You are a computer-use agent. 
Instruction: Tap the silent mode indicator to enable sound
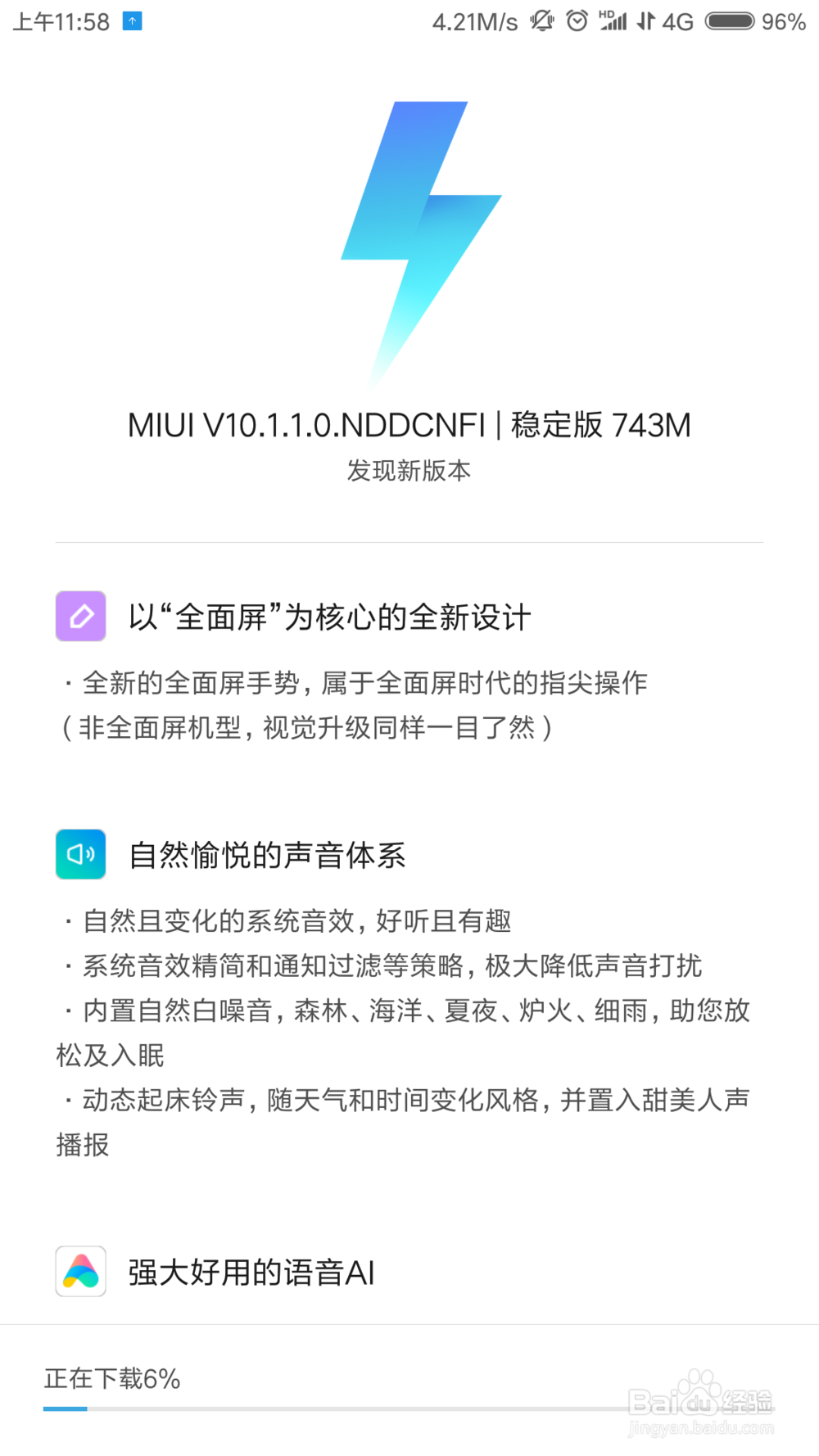541,21
